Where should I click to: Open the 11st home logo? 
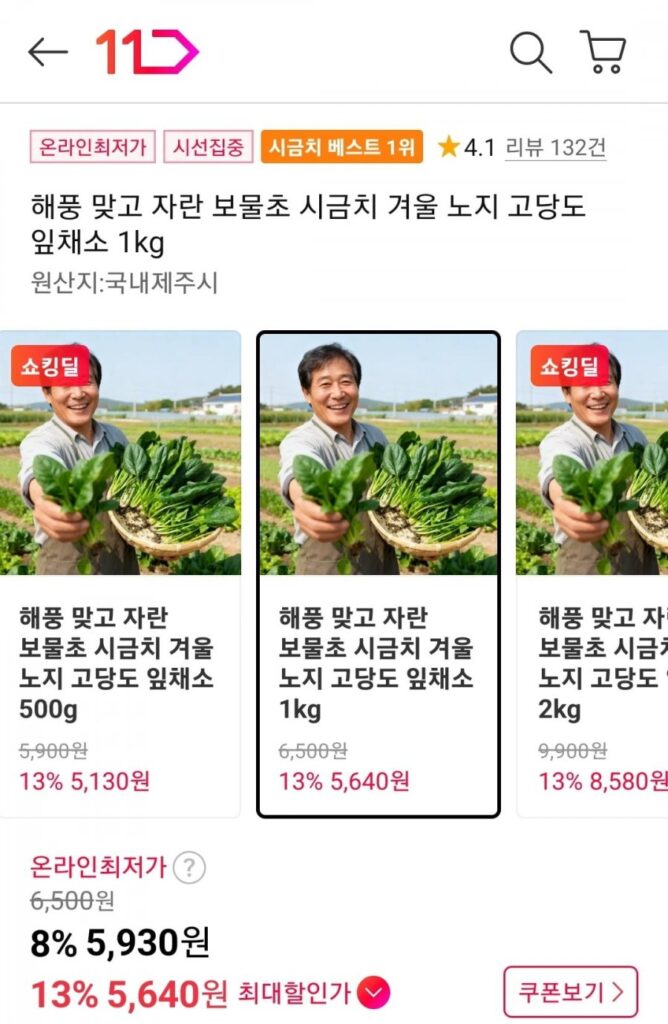[x=147, y=51]
